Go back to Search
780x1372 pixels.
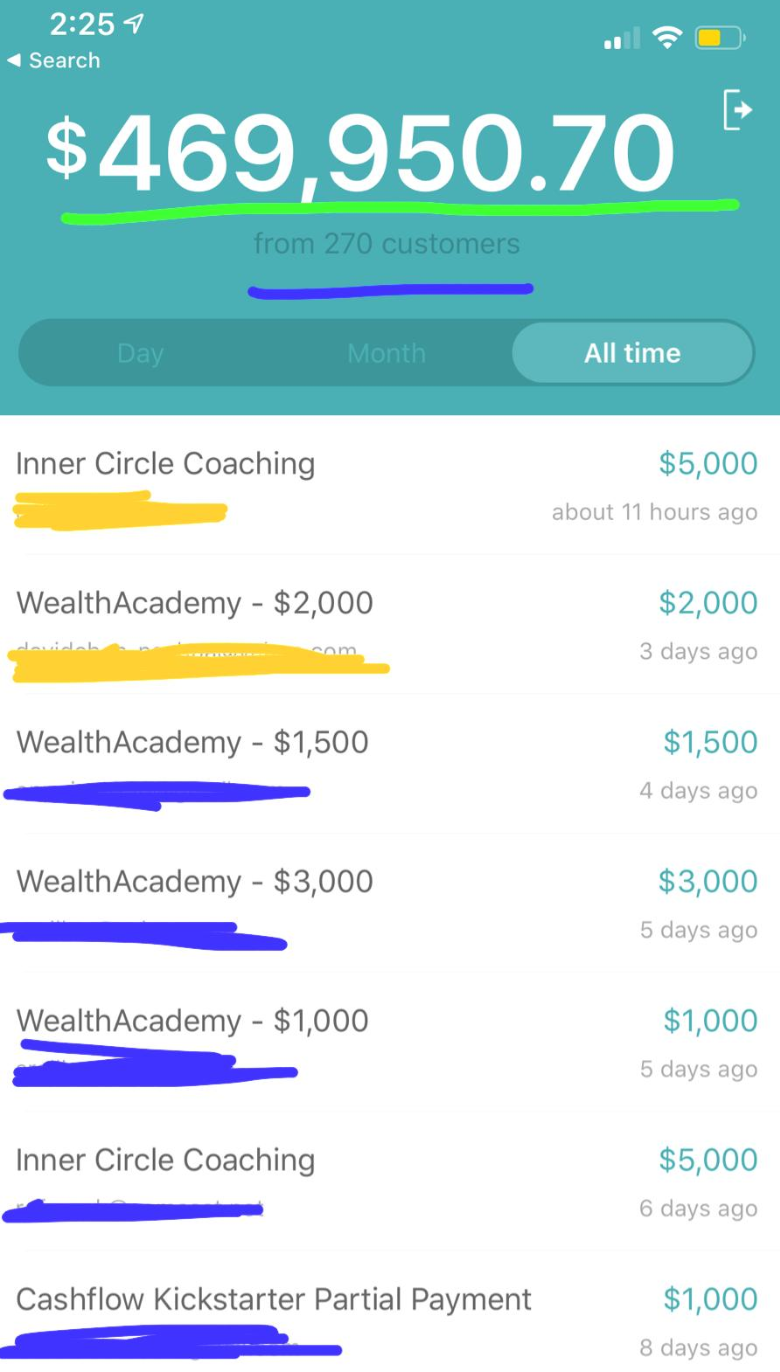pos(54,60)
